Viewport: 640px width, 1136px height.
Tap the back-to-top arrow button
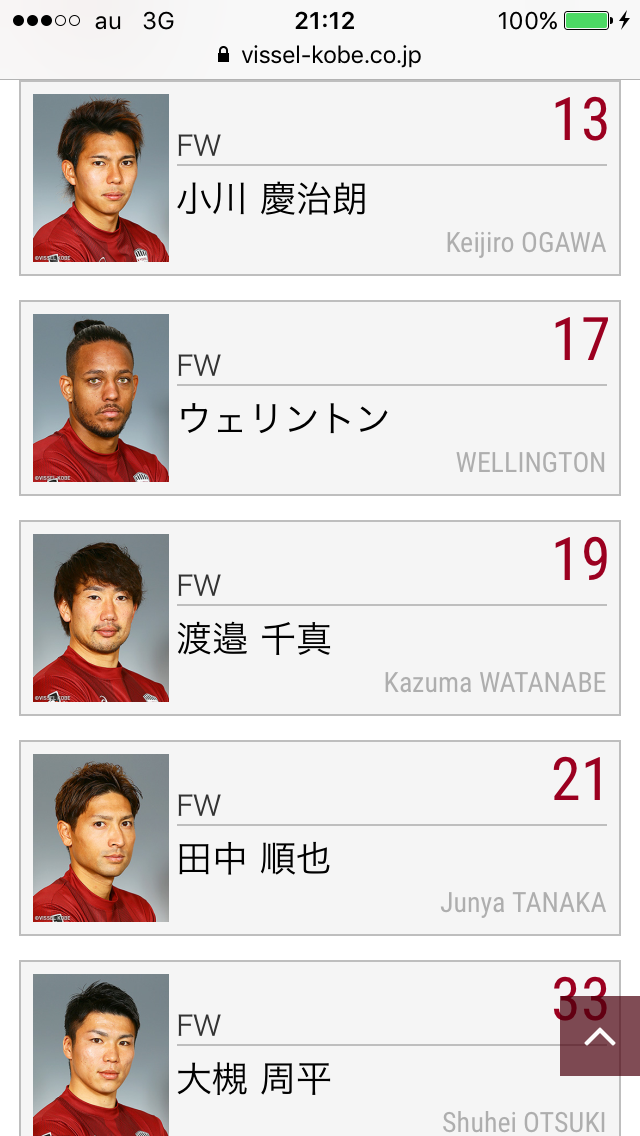point(599,1036)
